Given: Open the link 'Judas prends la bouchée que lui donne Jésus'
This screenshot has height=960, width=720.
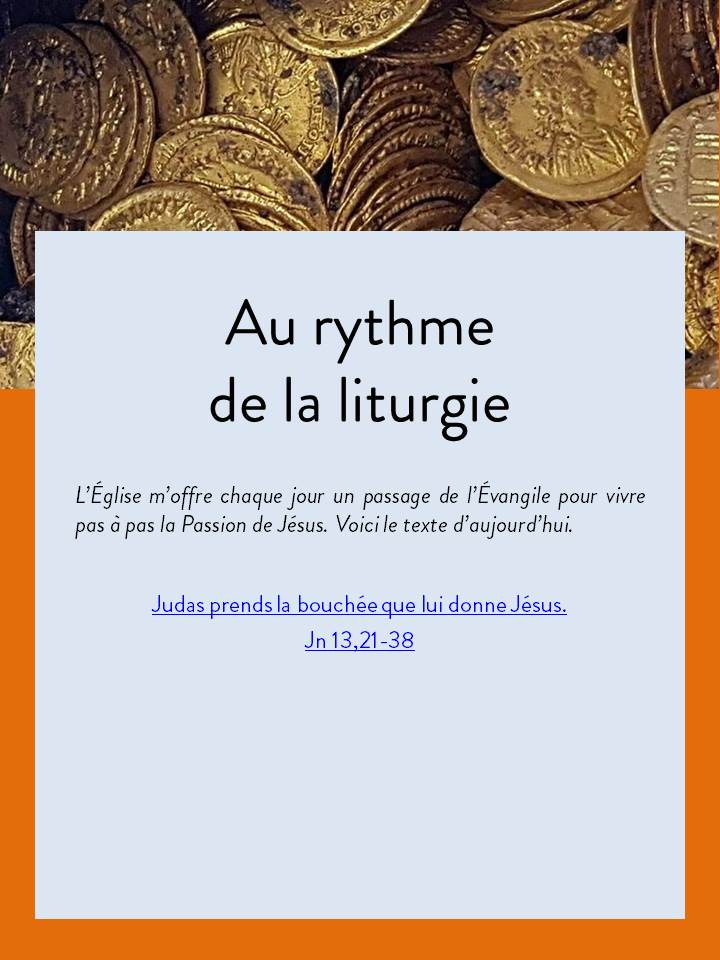Looking at the screenshot, I should coord(359,605).
